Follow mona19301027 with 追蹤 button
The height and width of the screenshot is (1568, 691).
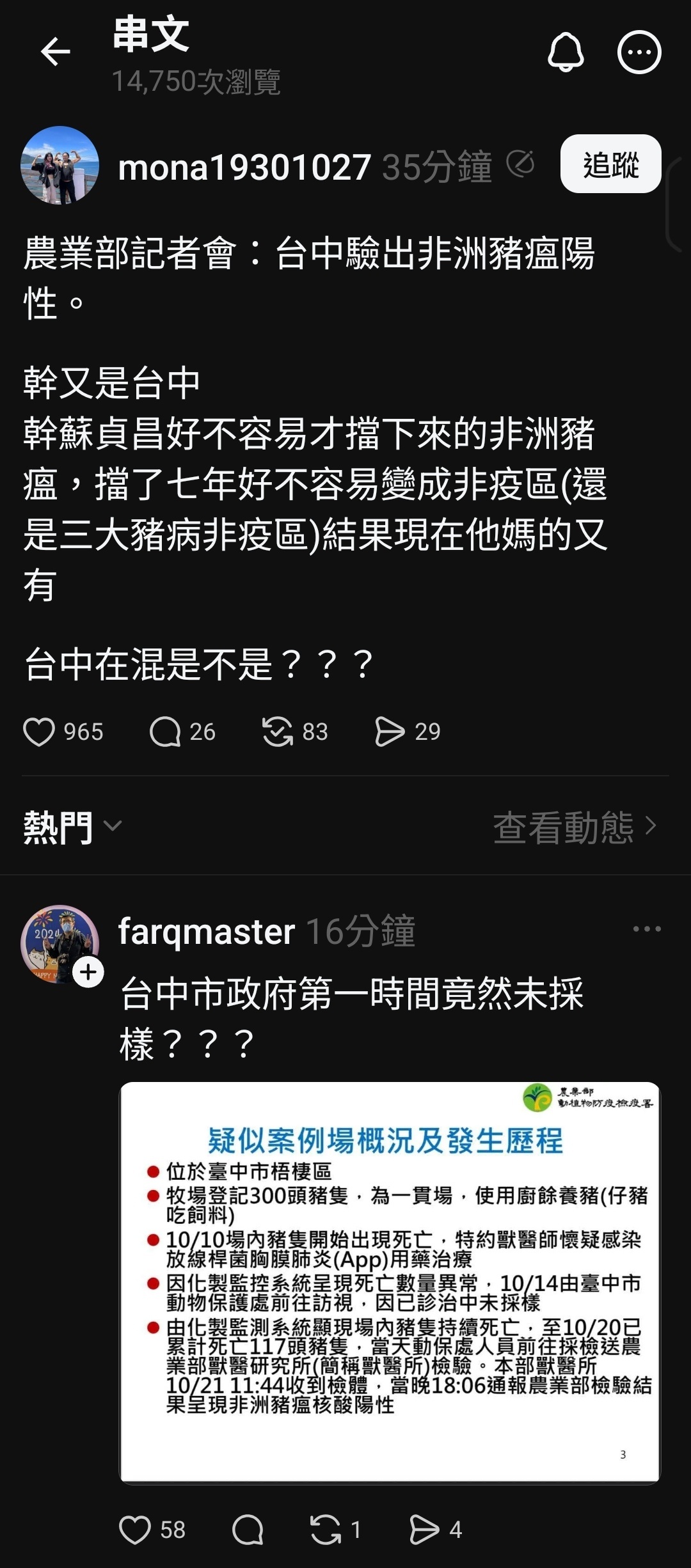(610, 164)
